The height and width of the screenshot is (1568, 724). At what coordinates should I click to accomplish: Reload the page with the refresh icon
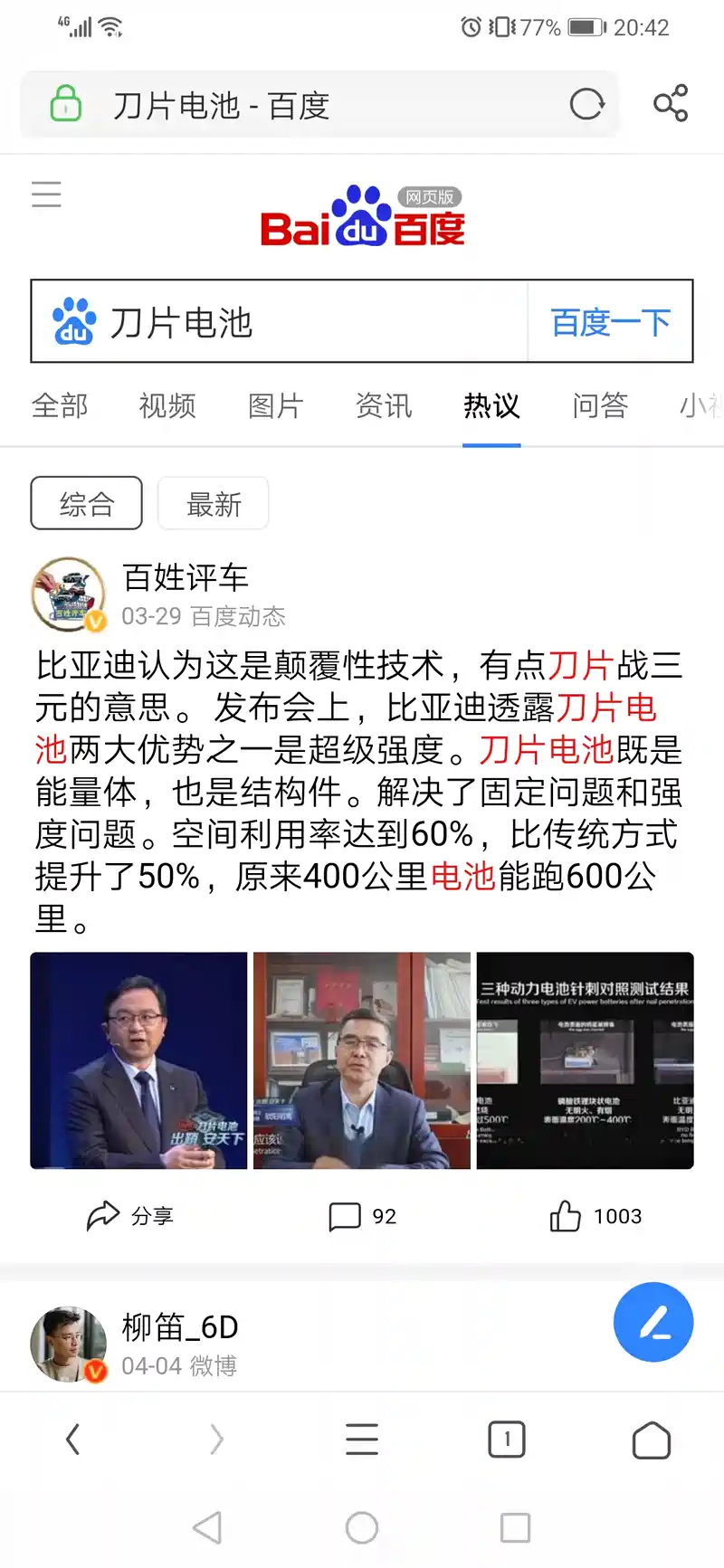point(586,105)
